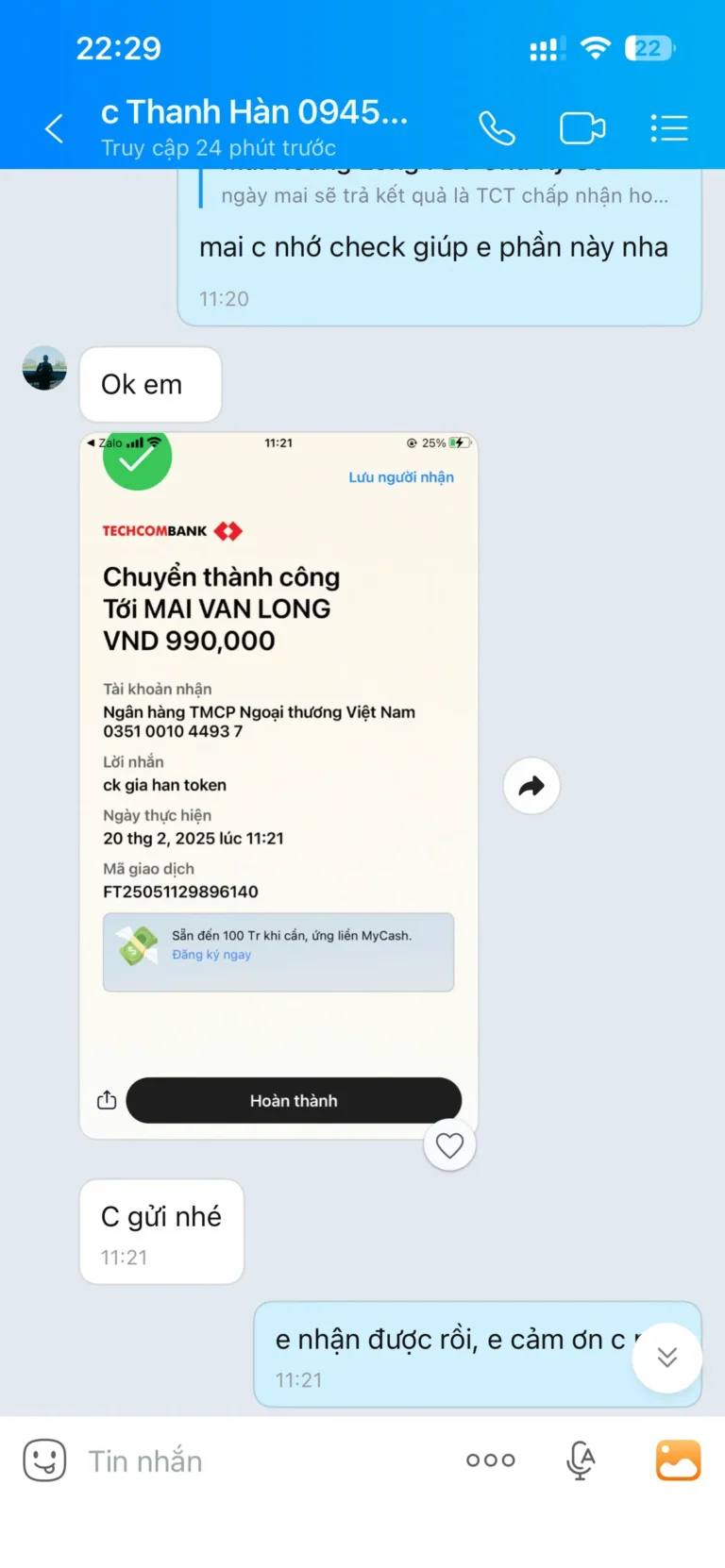Go back to the chat list
The image size is (725, 1568).
pos(55,128)
